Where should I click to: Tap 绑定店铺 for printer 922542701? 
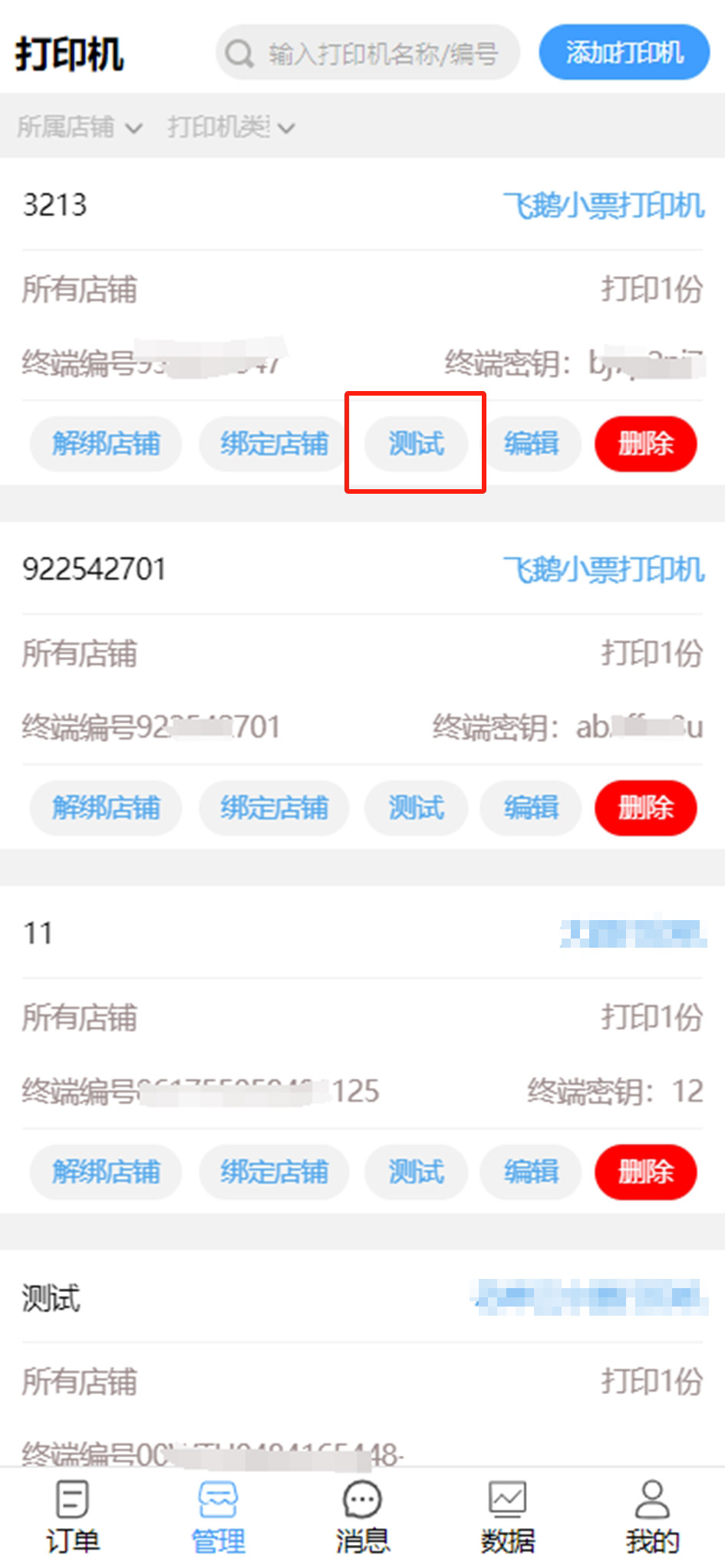point(274,807)
